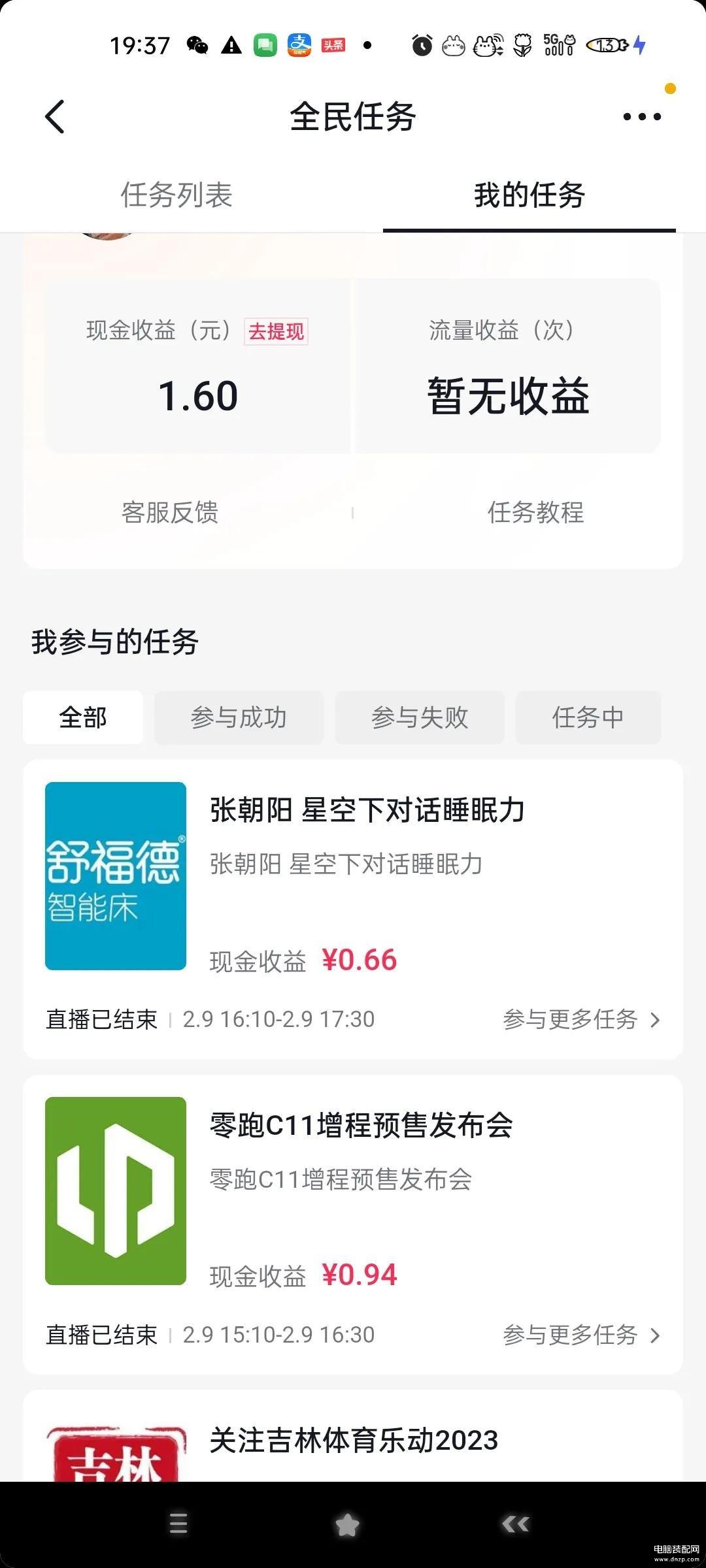Switch to the 任务列表 tab
Image resolution: width=706 pixels, height=1568 pixels.
176,195
